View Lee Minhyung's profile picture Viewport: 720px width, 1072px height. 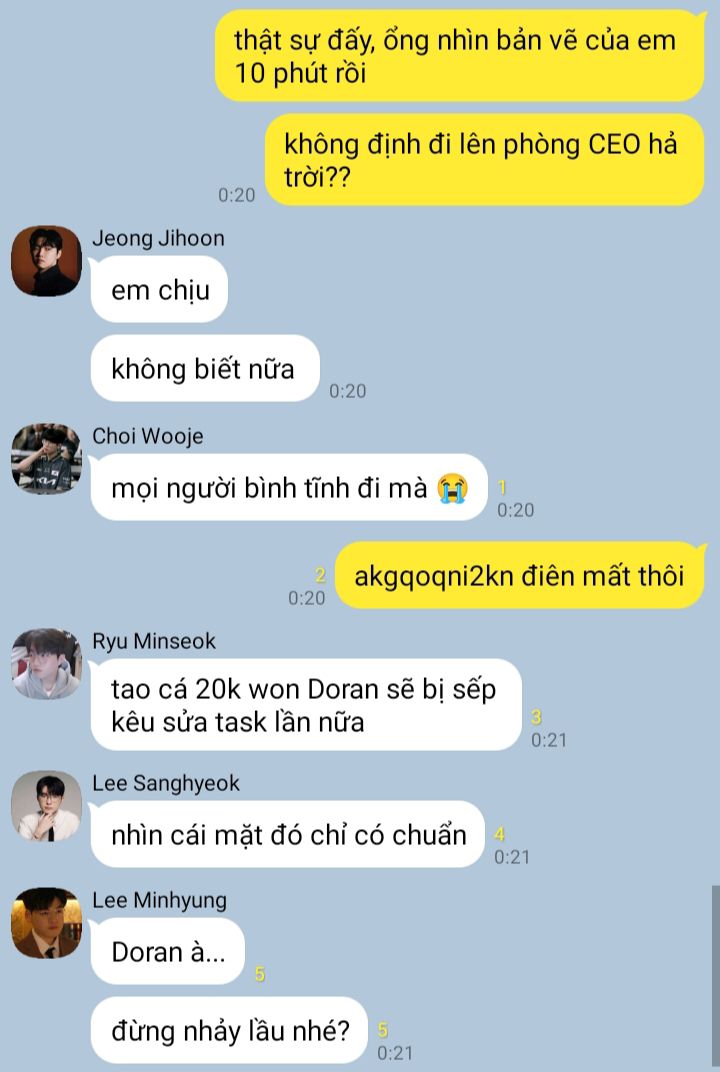tap(46, 923)
